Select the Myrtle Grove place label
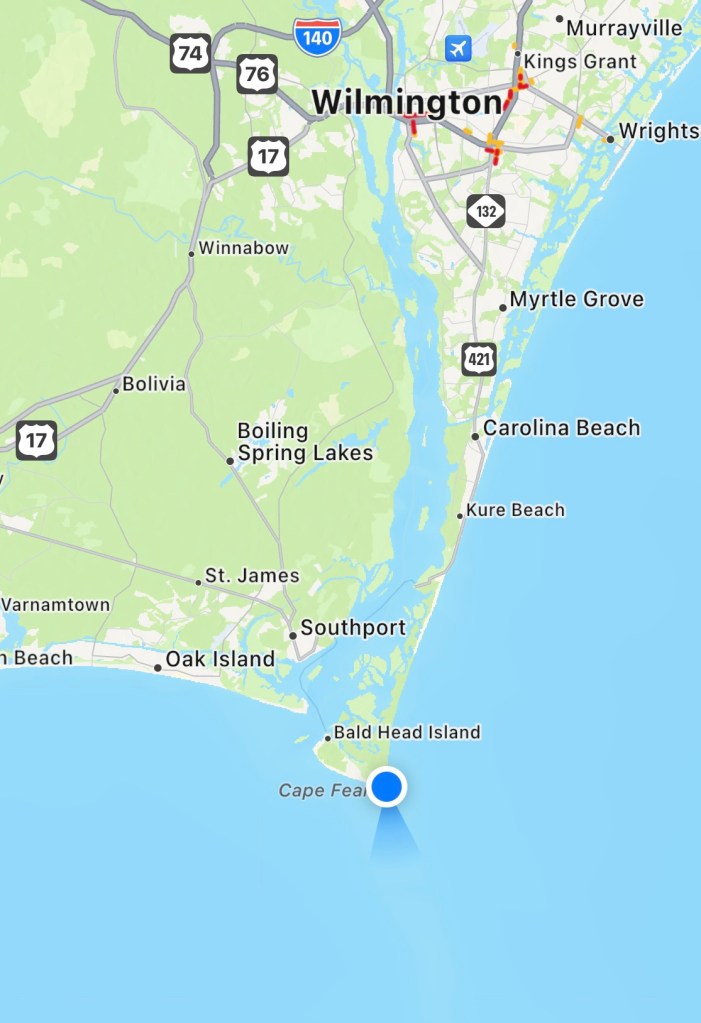The width and height of the screenshot is (701, 1023). click(x=576, y=299)
